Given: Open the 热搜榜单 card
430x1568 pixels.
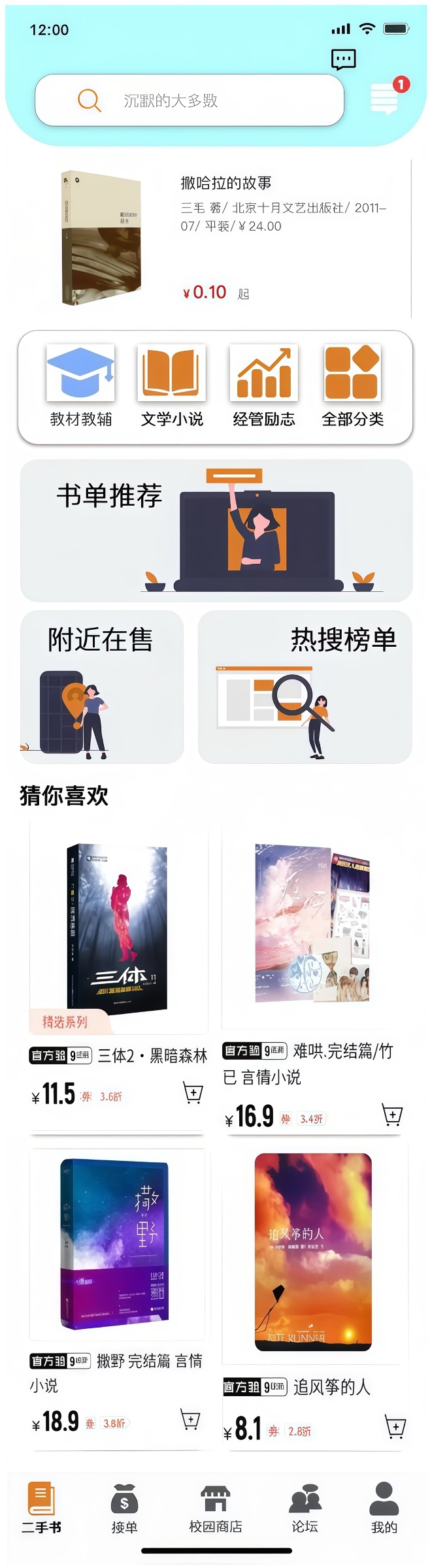Looking at the screenshot, I should 305,686.
